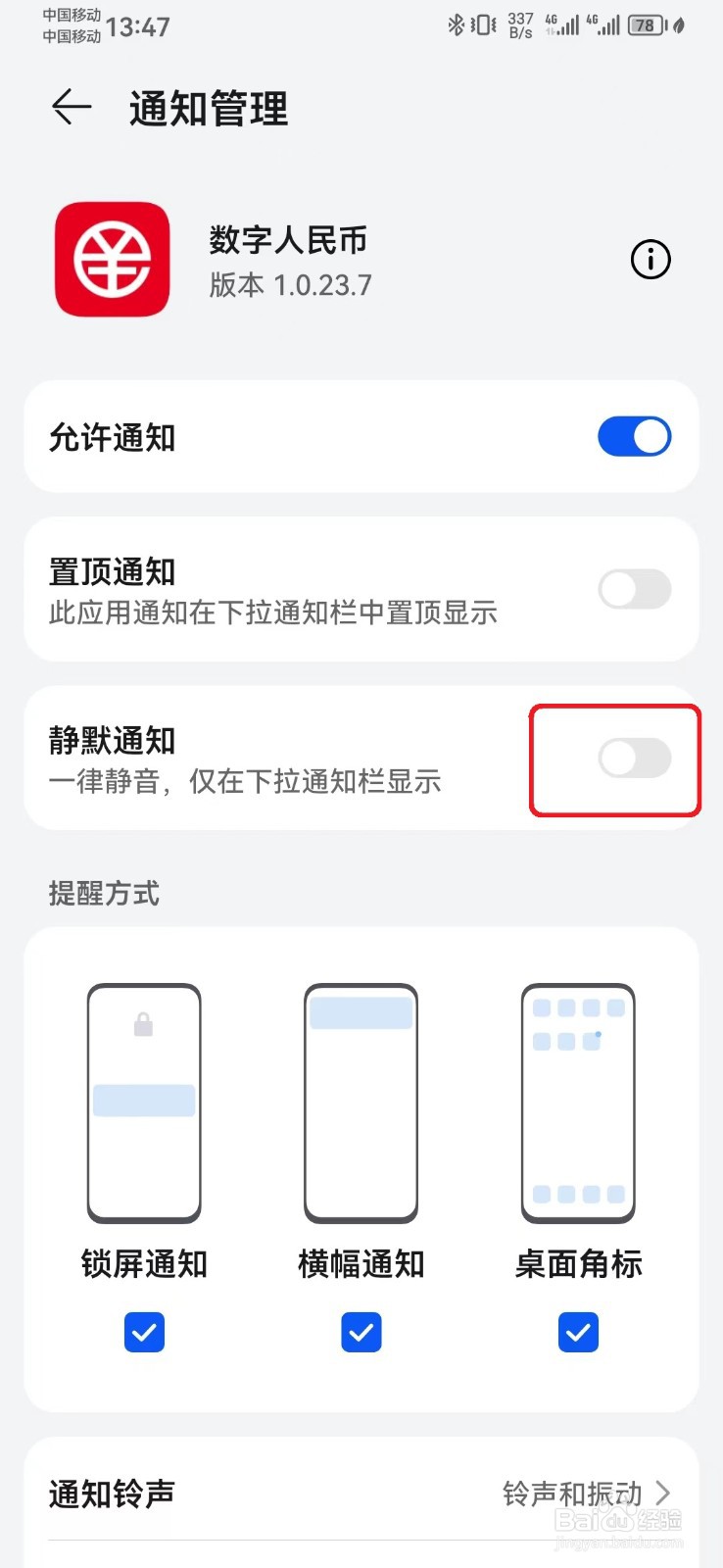The height and width of the screenshot is (1568, 723).
Task: Select the 锁屏通知 phone preview illustration
Action: [x=144, y=1102]
